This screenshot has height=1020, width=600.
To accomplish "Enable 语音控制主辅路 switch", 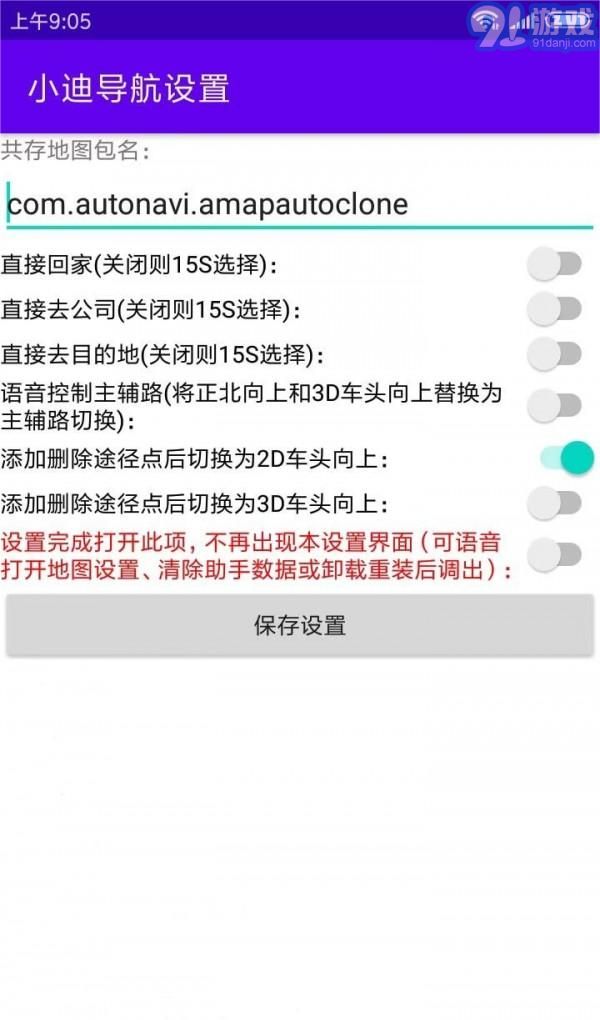I will coord(555,405).
